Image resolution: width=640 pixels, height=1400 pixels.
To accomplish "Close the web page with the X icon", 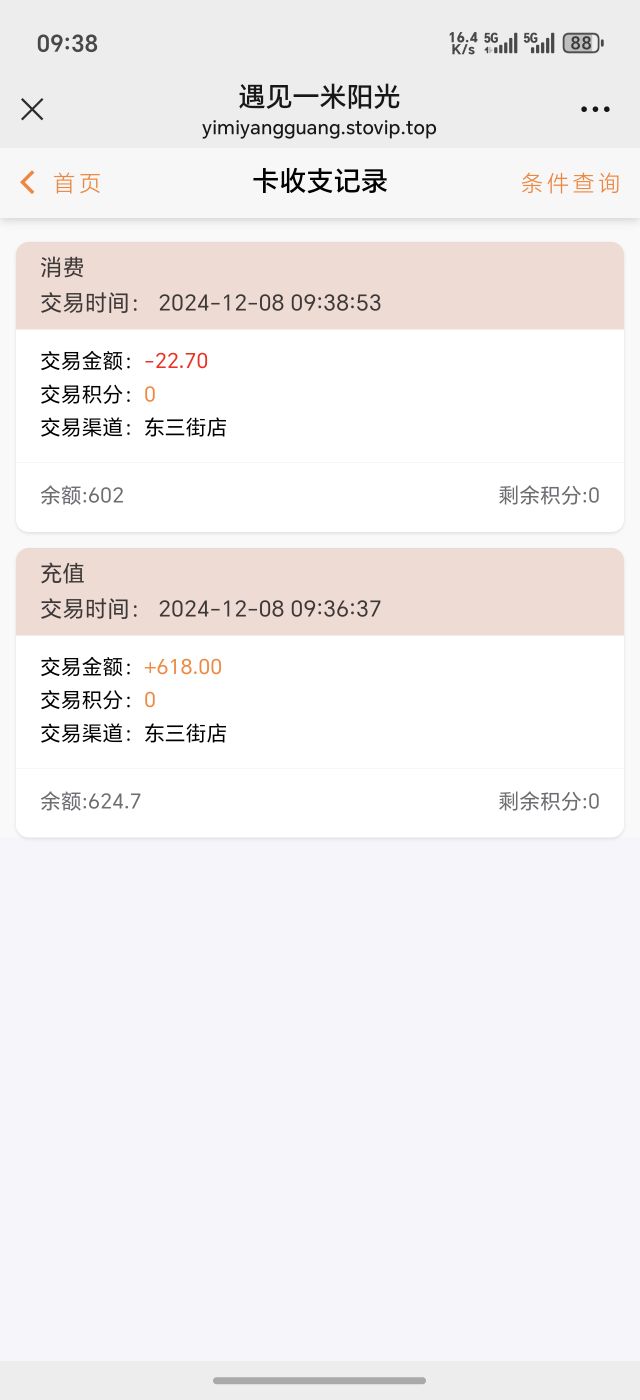I will coord(32,109).
